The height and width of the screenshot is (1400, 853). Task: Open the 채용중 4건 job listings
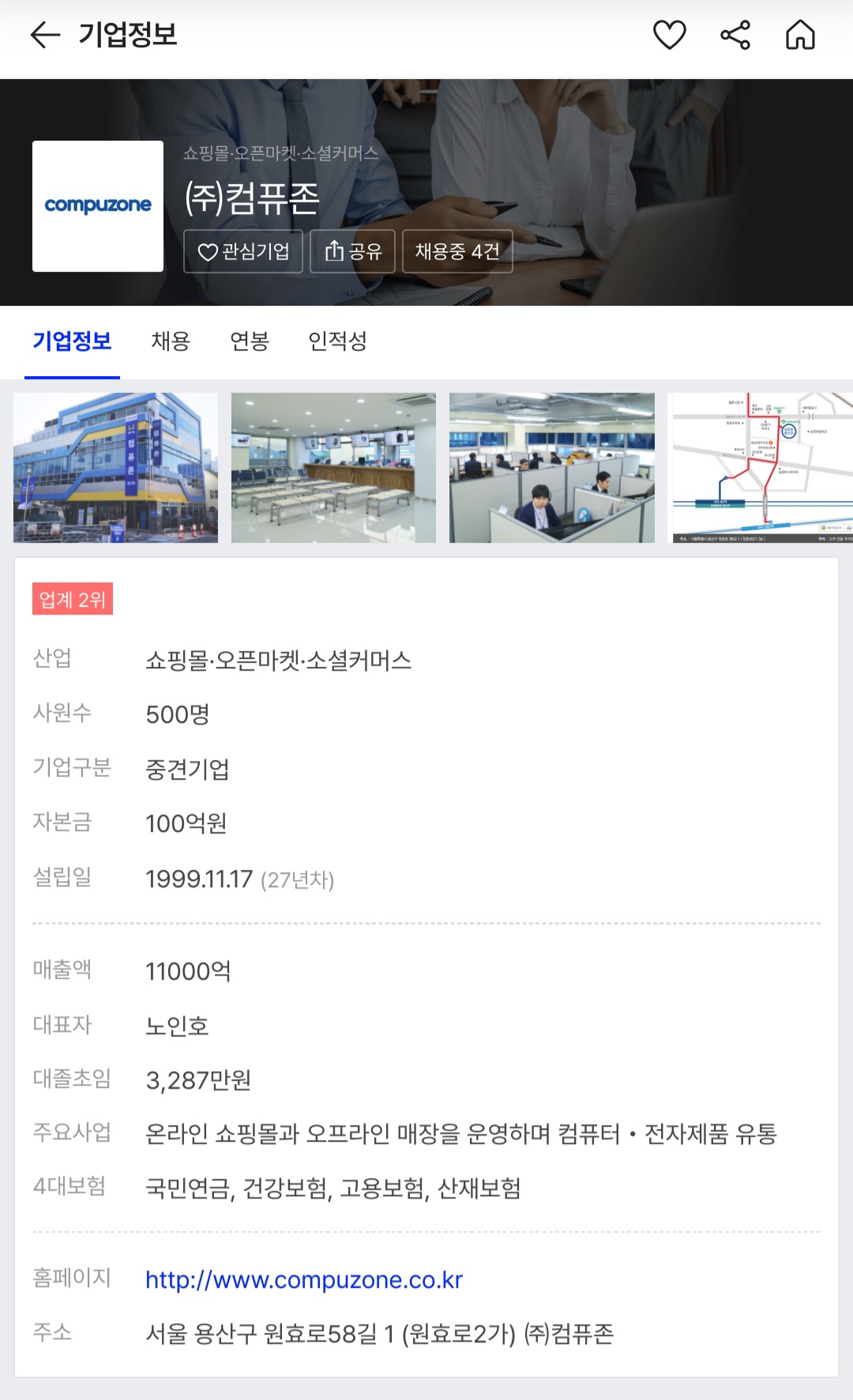coord(457,251)
